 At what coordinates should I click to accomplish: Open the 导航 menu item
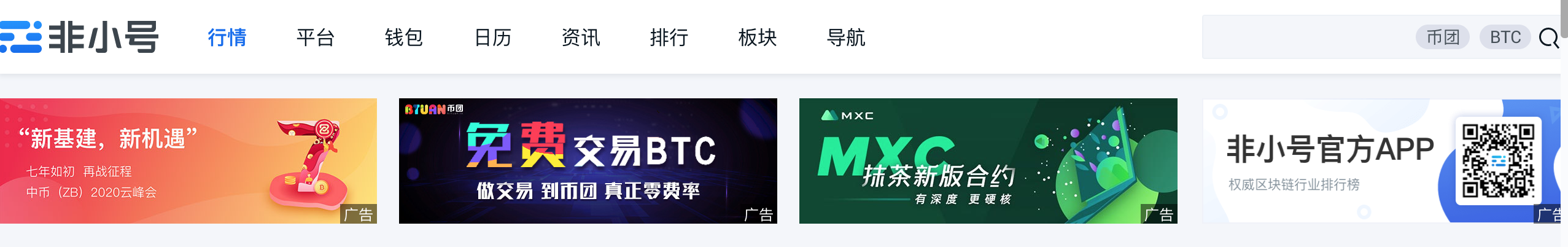click(x=845, y=37)
